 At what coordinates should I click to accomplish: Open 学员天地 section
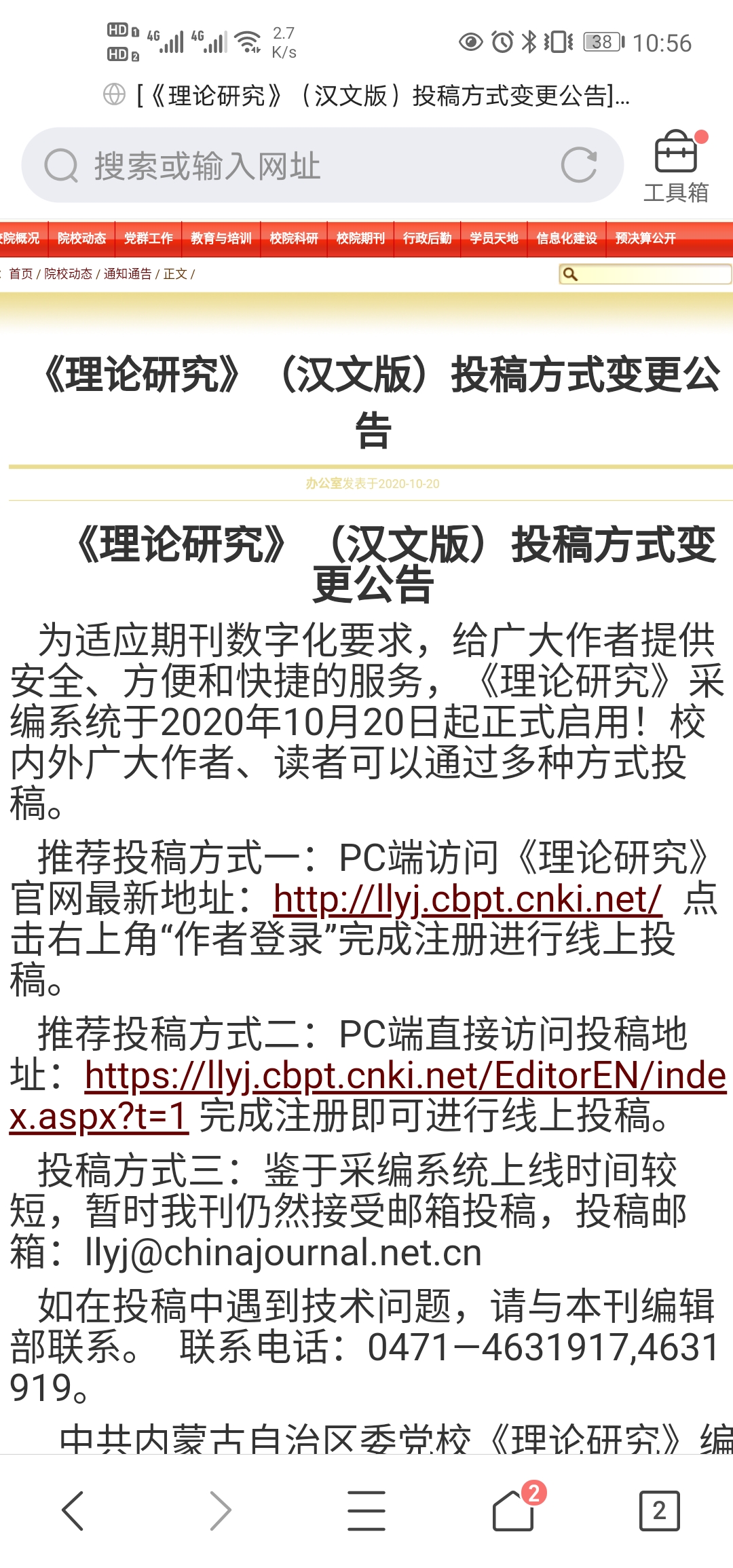tap(493, 238)
